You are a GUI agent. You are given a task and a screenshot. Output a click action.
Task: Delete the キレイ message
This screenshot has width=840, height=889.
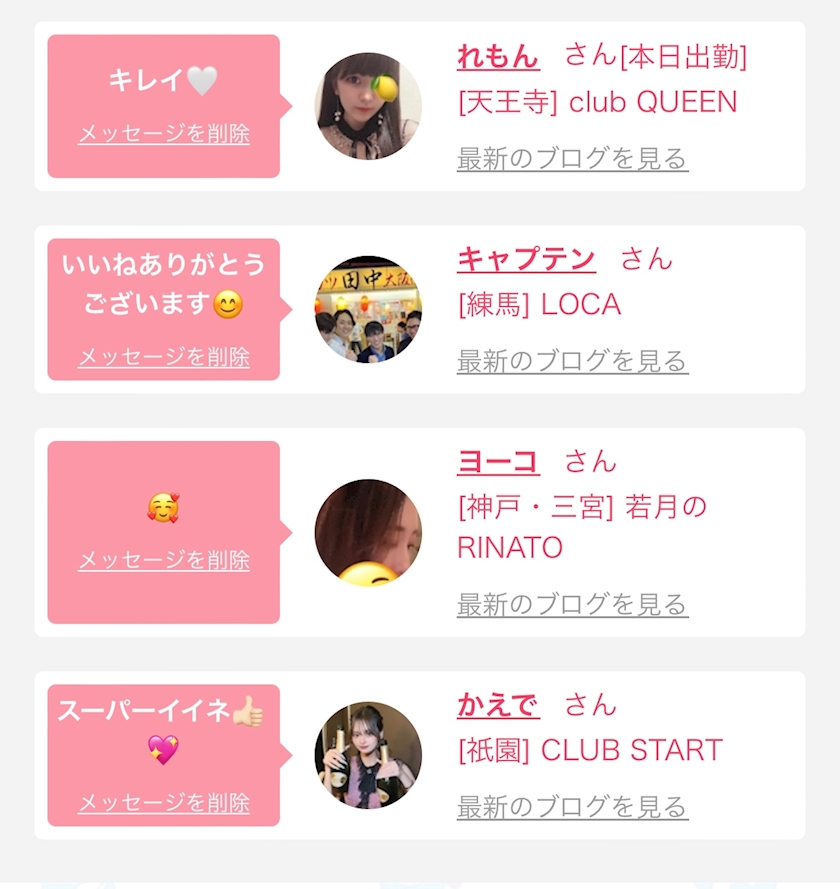click(x=164, y=134)
